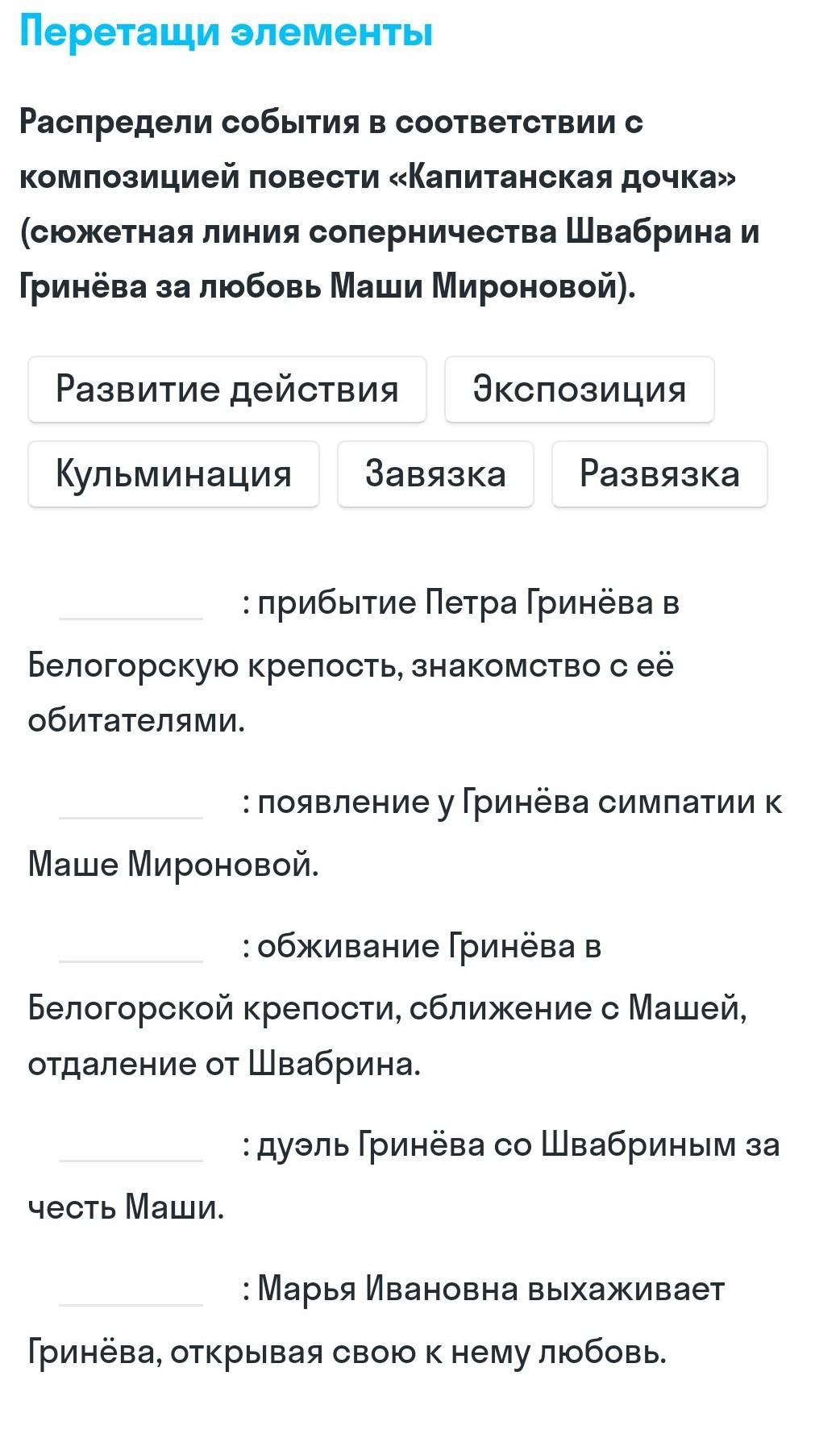Image resolution: width=840 pixels, height=1455 pixels.
Task: Select the «Развязка» chip
Action: (x=659, y=473)
